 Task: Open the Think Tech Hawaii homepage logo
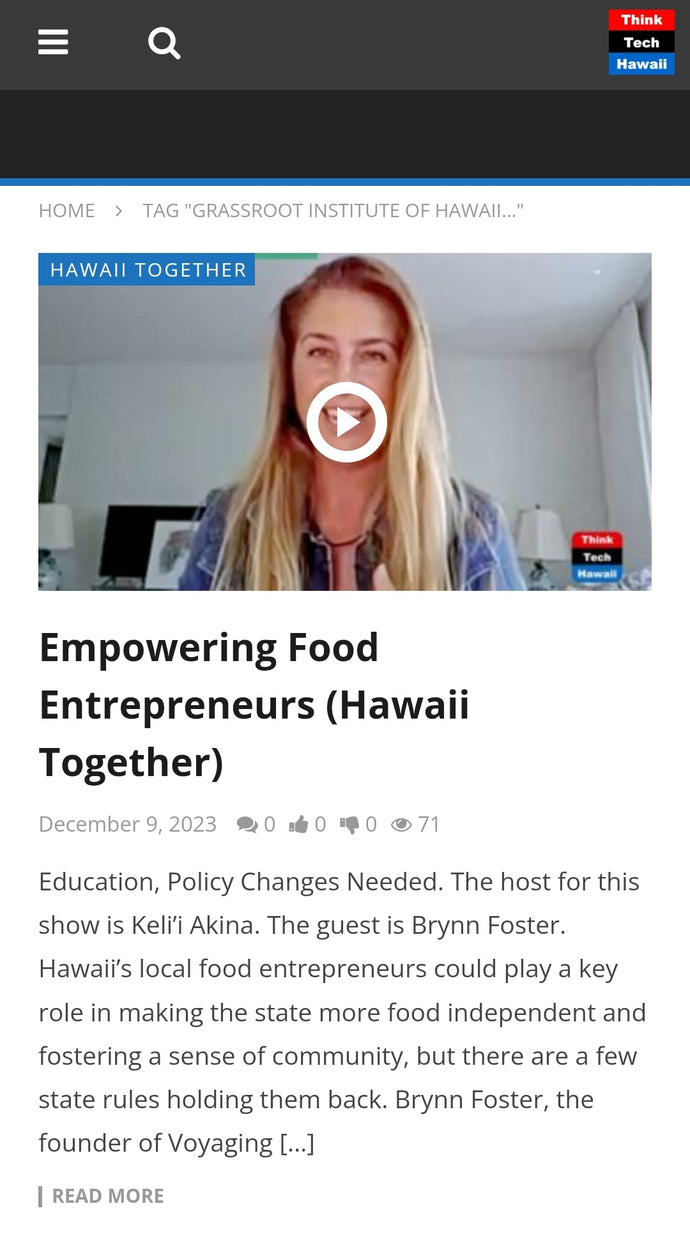641,42
